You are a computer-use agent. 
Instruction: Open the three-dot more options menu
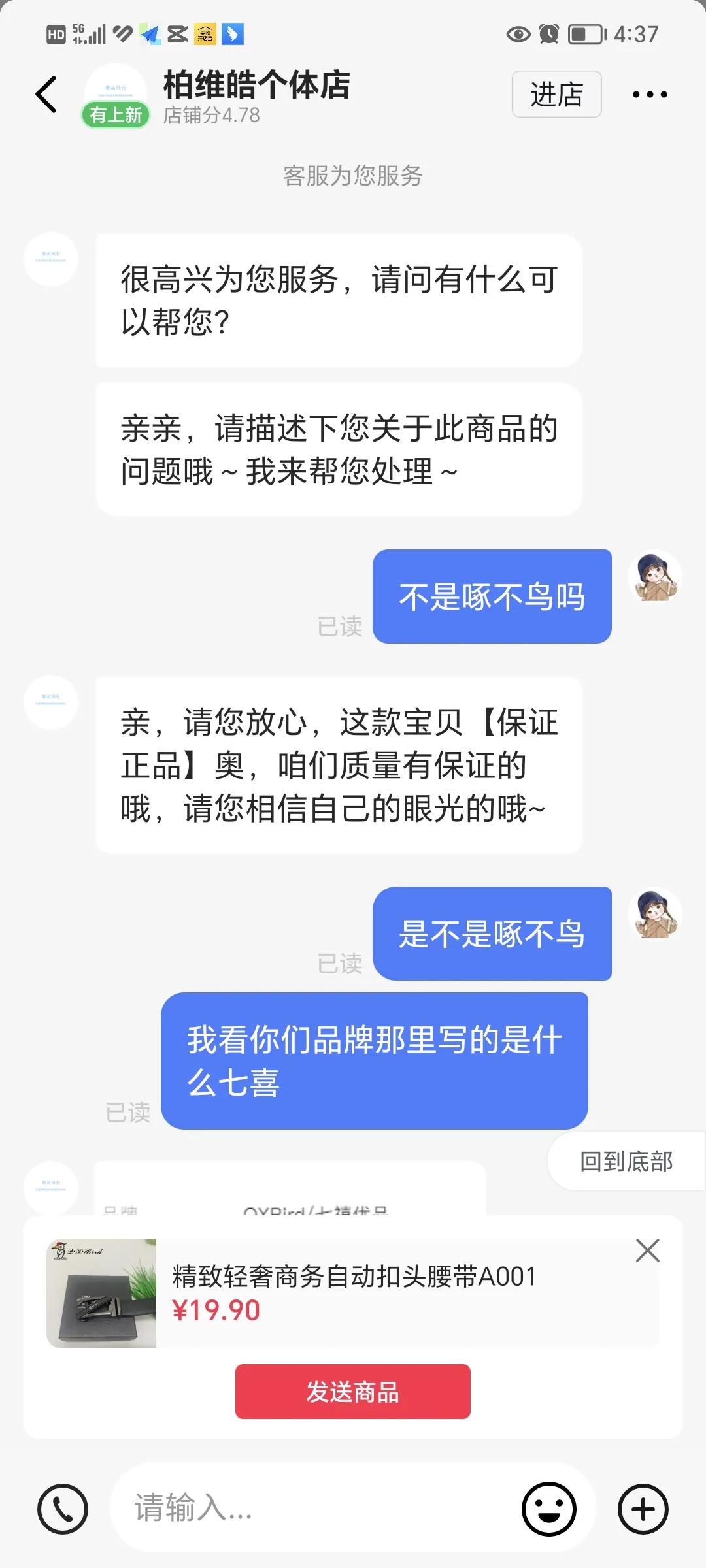point(650,94)
